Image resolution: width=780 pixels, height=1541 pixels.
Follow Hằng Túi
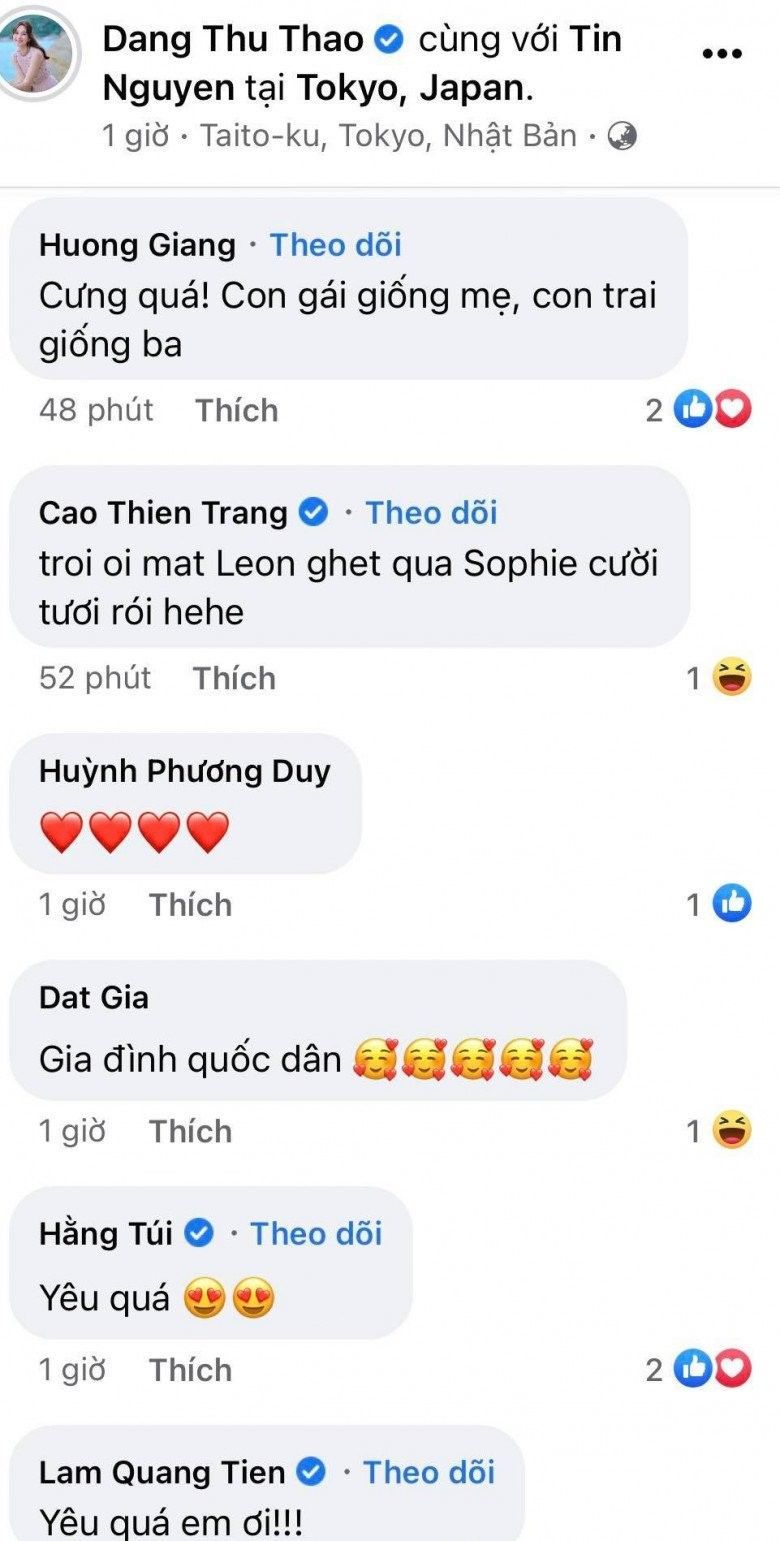(x=316, y=1233)
